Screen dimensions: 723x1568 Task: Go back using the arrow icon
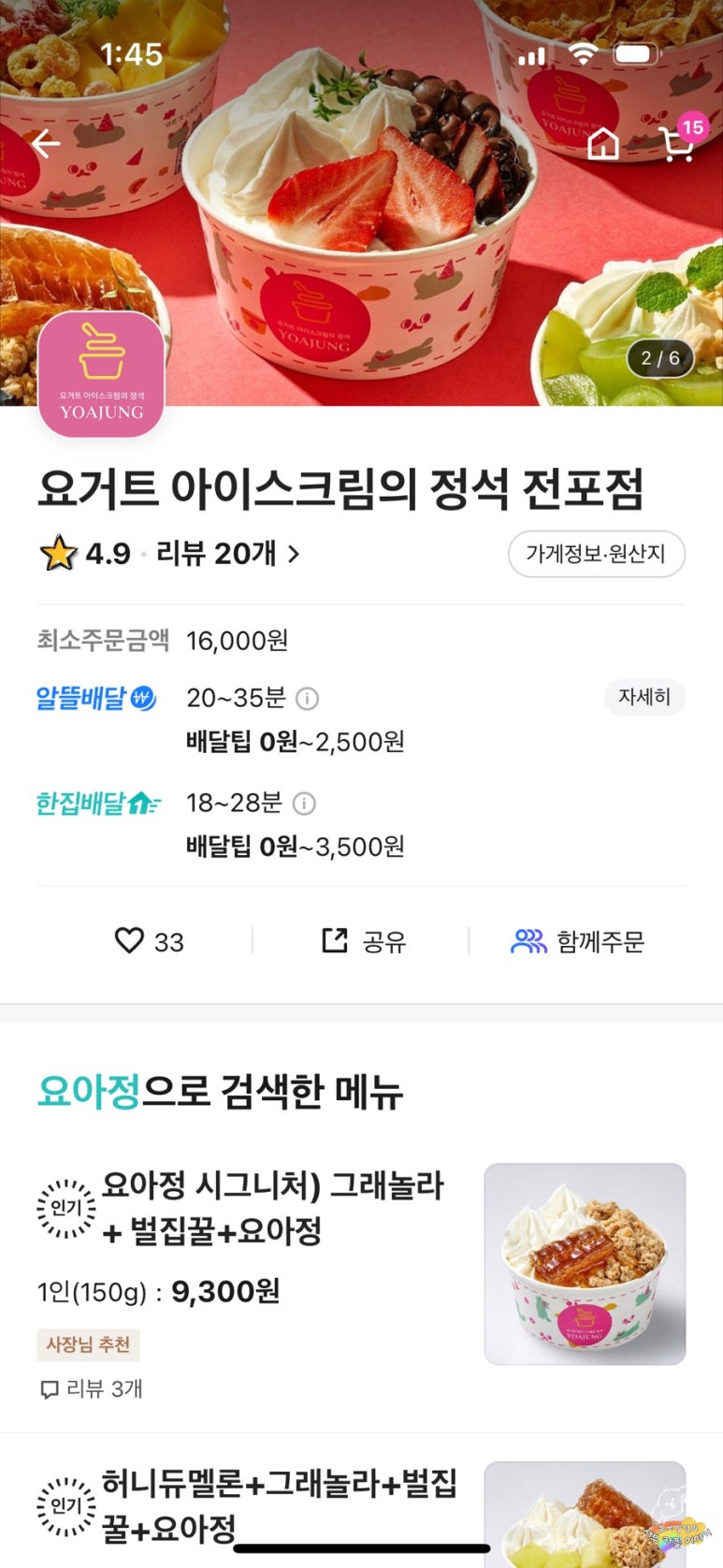pyautogui.click(x=45, y=143)
